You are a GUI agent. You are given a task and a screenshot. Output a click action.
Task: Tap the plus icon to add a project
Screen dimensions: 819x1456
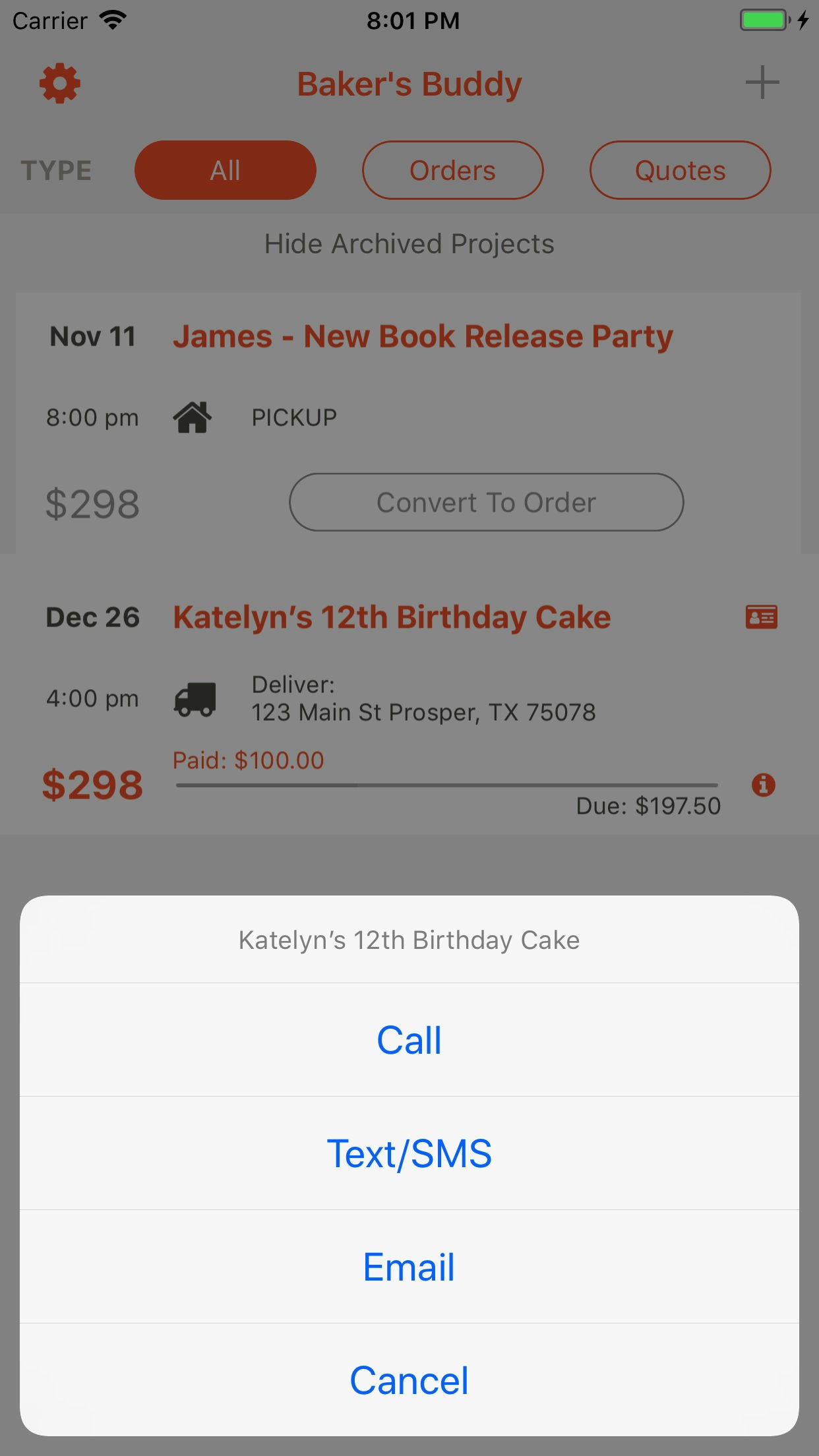click(762, 82)
